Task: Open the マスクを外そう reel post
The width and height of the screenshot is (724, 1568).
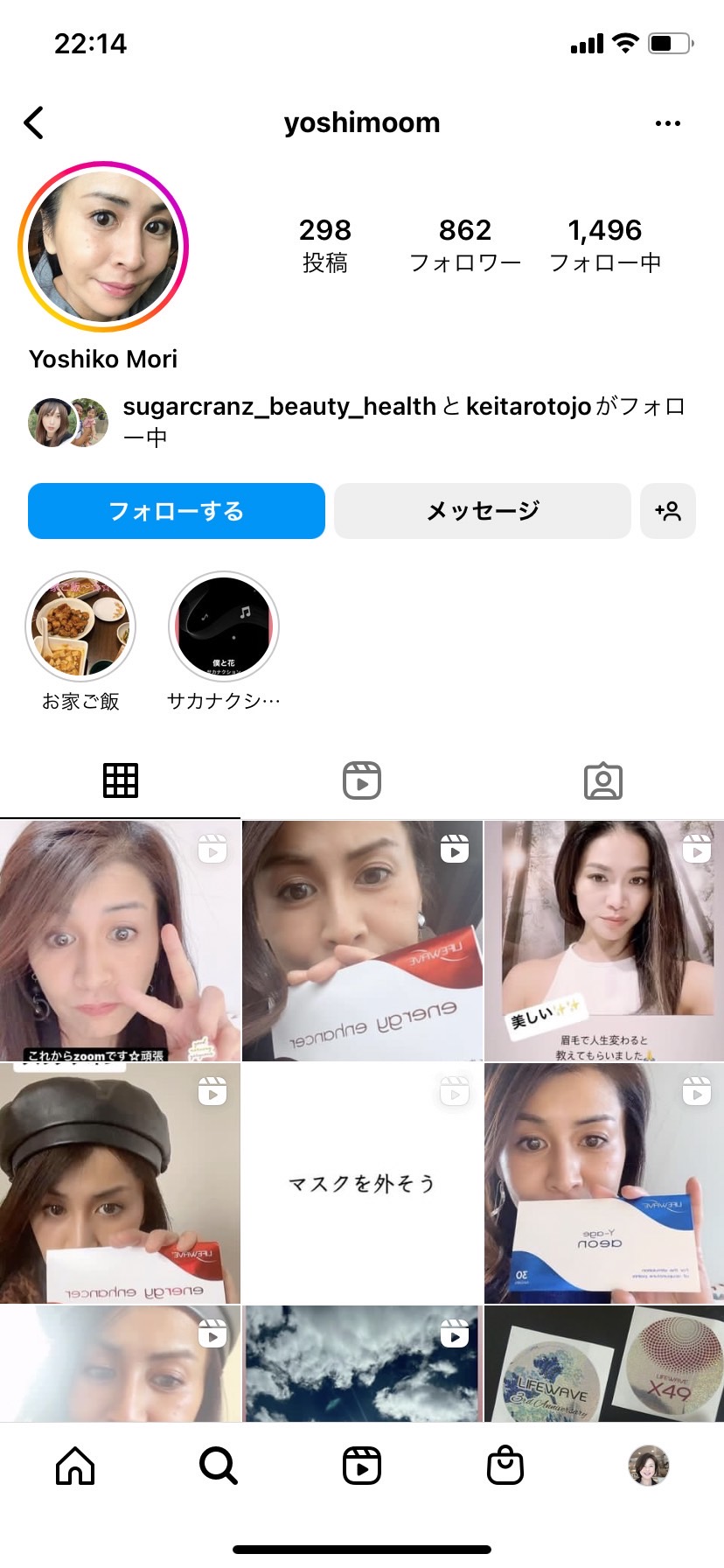Action: [362, 1183]
